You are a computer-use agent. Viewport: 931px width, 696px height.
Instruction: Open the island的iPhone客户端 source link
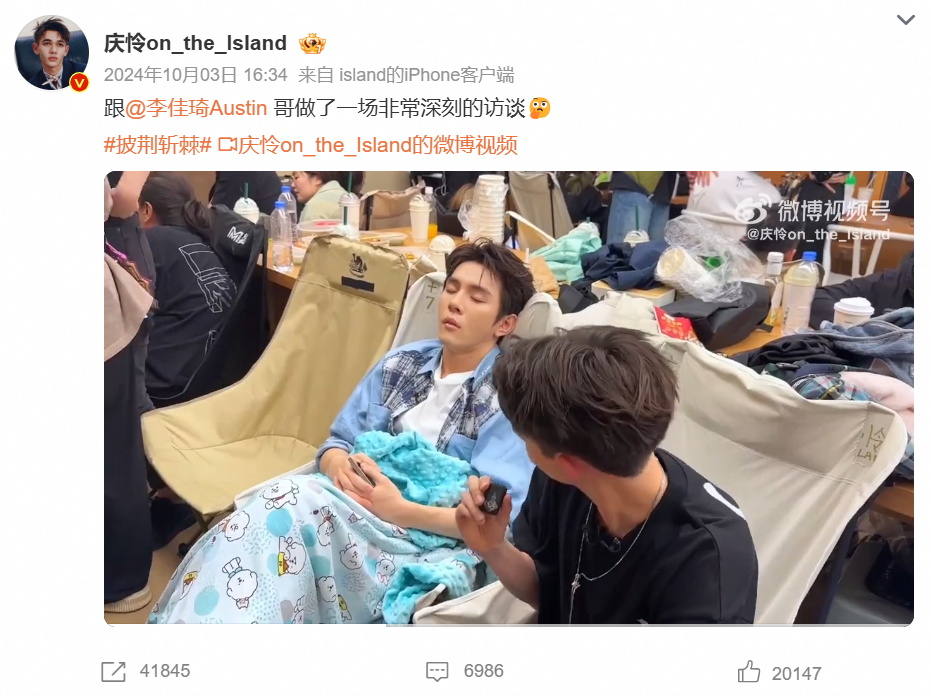coord(427,74)
